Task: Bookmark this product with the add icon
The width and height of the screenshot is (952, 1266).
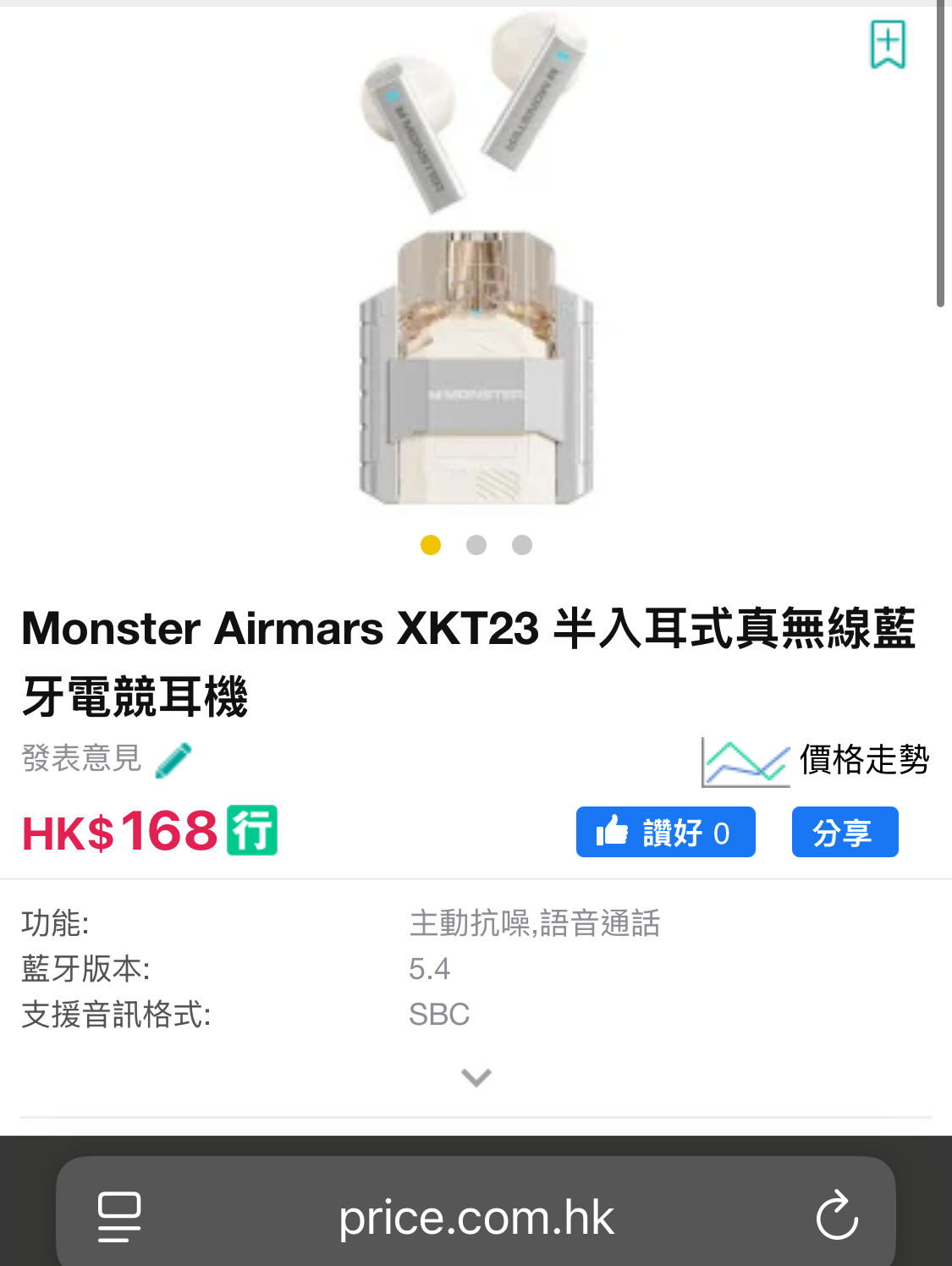Action: (888, 44)
